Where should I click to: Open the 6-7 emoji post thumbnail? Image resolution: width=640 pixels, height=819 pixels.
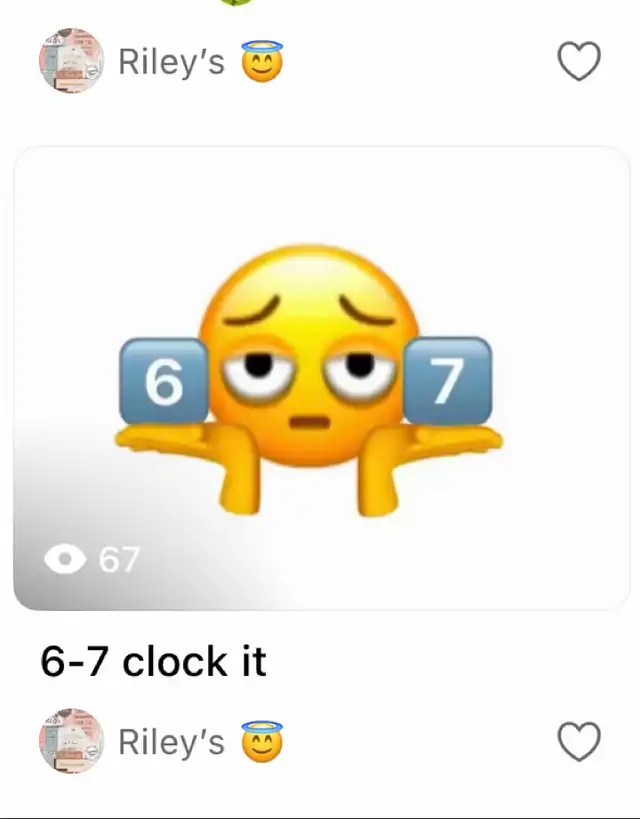tap(320, 378)
